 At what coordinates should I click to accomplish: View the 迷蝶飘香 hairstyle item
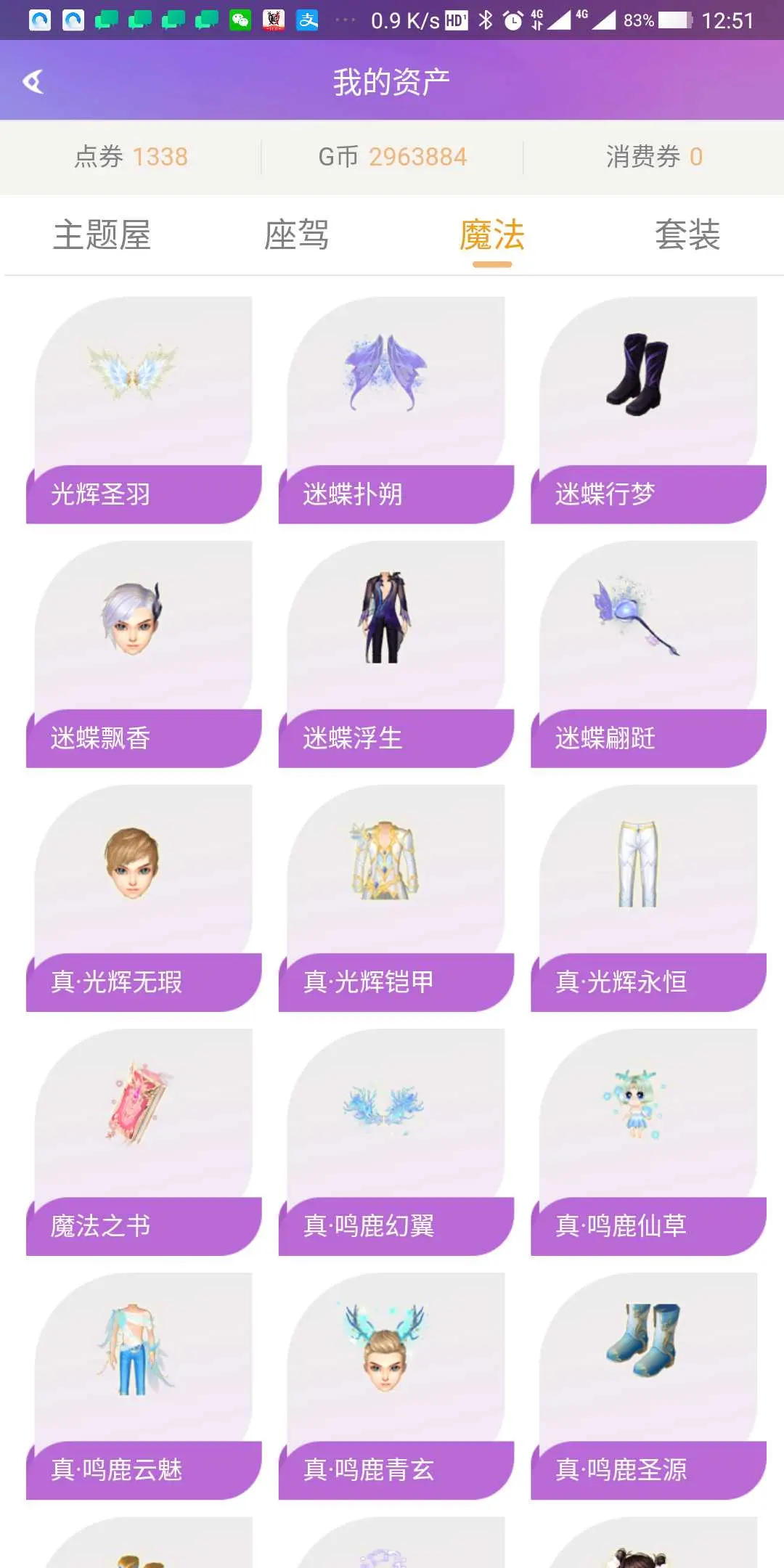tap(144, 654)
